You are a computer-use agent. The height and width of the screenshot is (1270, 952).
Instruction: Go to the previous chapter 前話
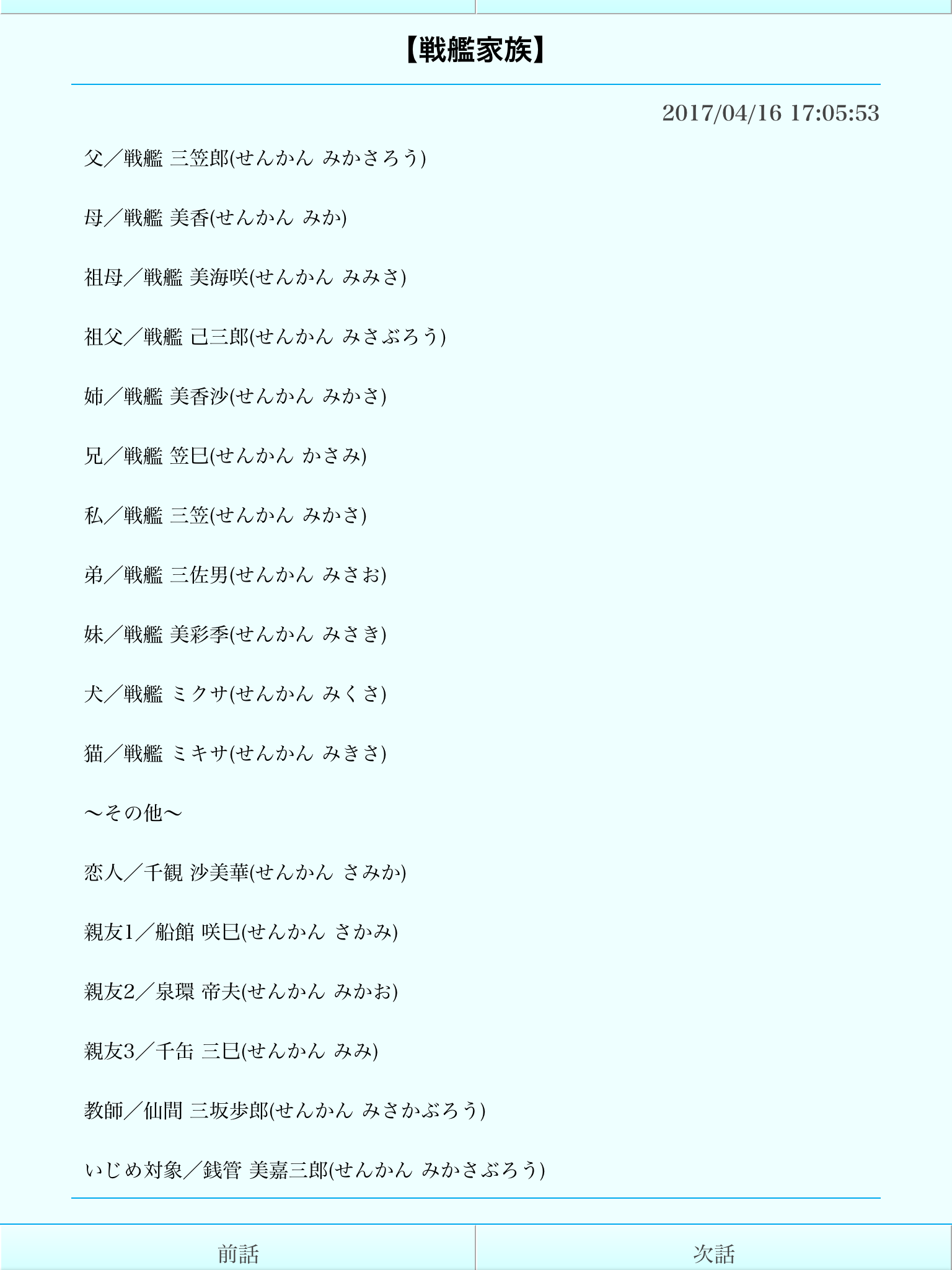pos(238,1253)
